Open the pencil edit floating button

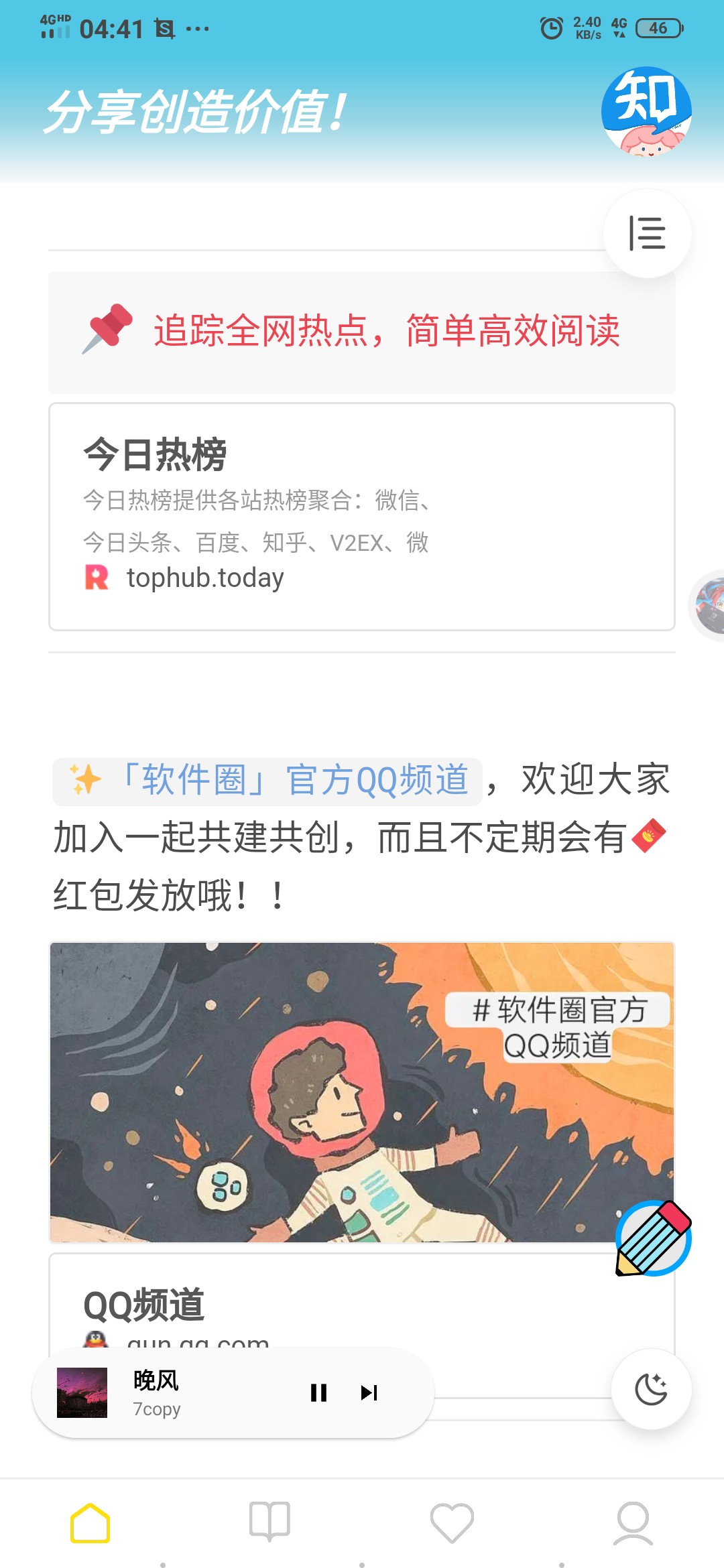coord(654,1239)
